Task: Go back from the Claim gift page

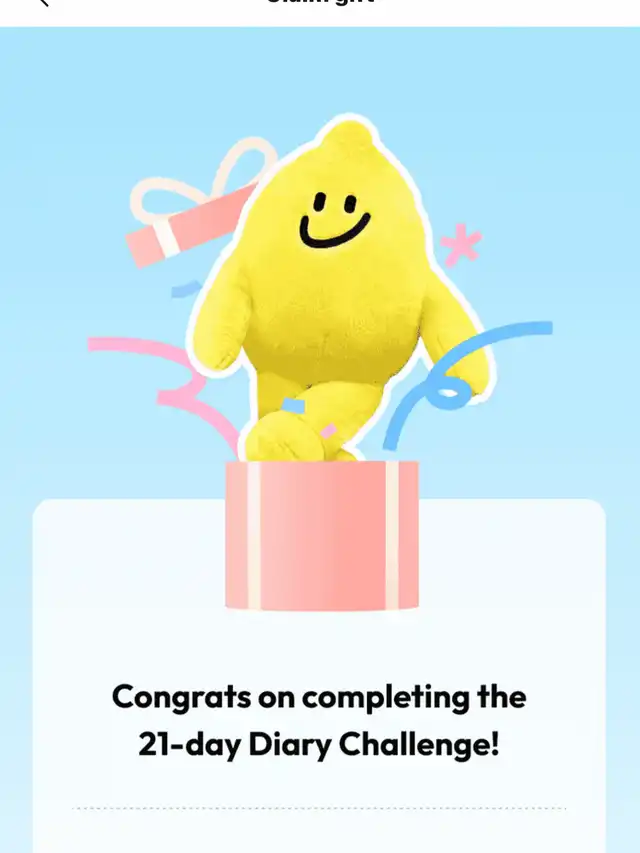Action: (x=41, y=3)
